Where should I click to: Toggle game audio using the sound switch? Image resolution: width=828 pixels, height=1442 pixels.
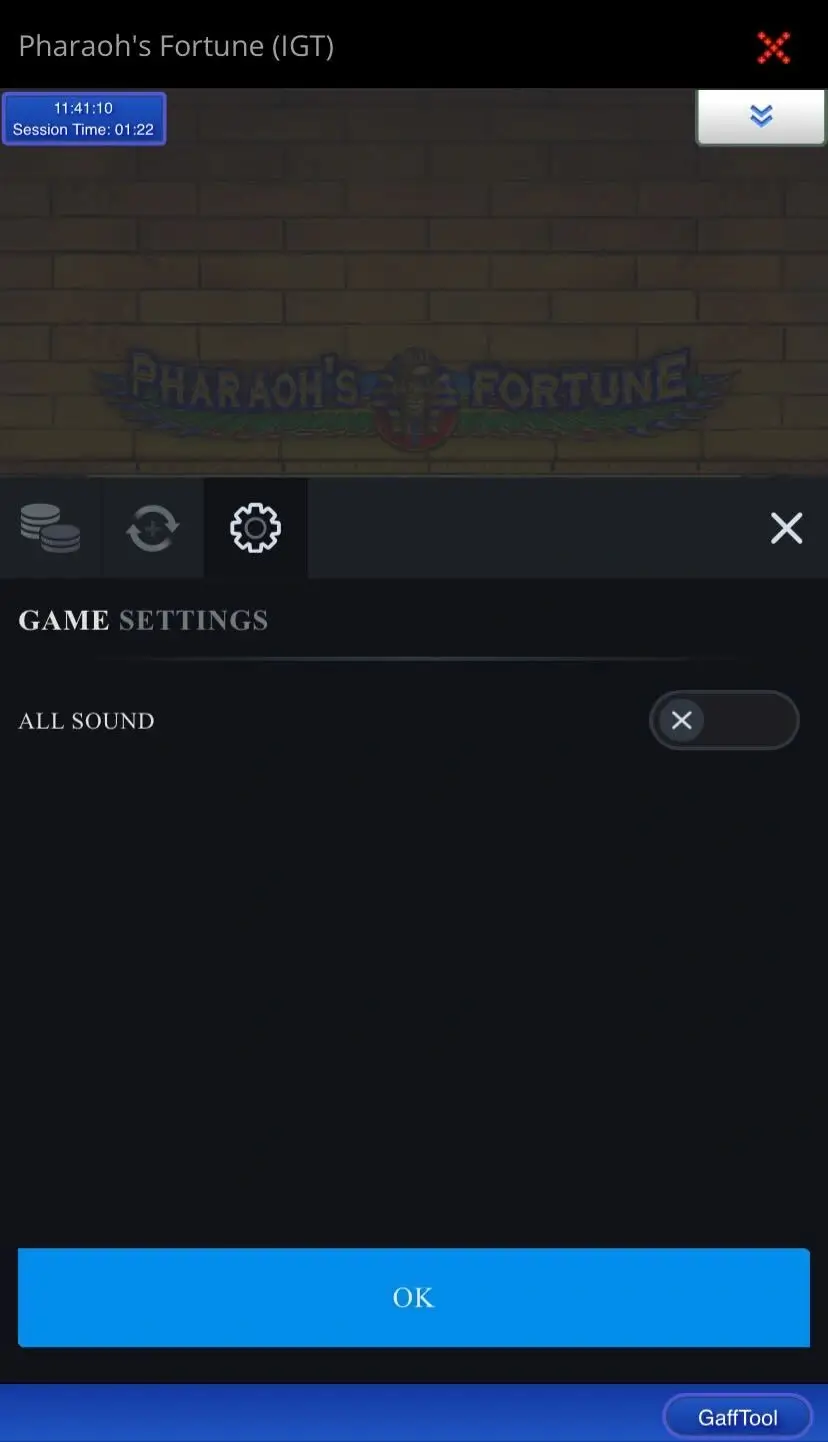(724, 720)
